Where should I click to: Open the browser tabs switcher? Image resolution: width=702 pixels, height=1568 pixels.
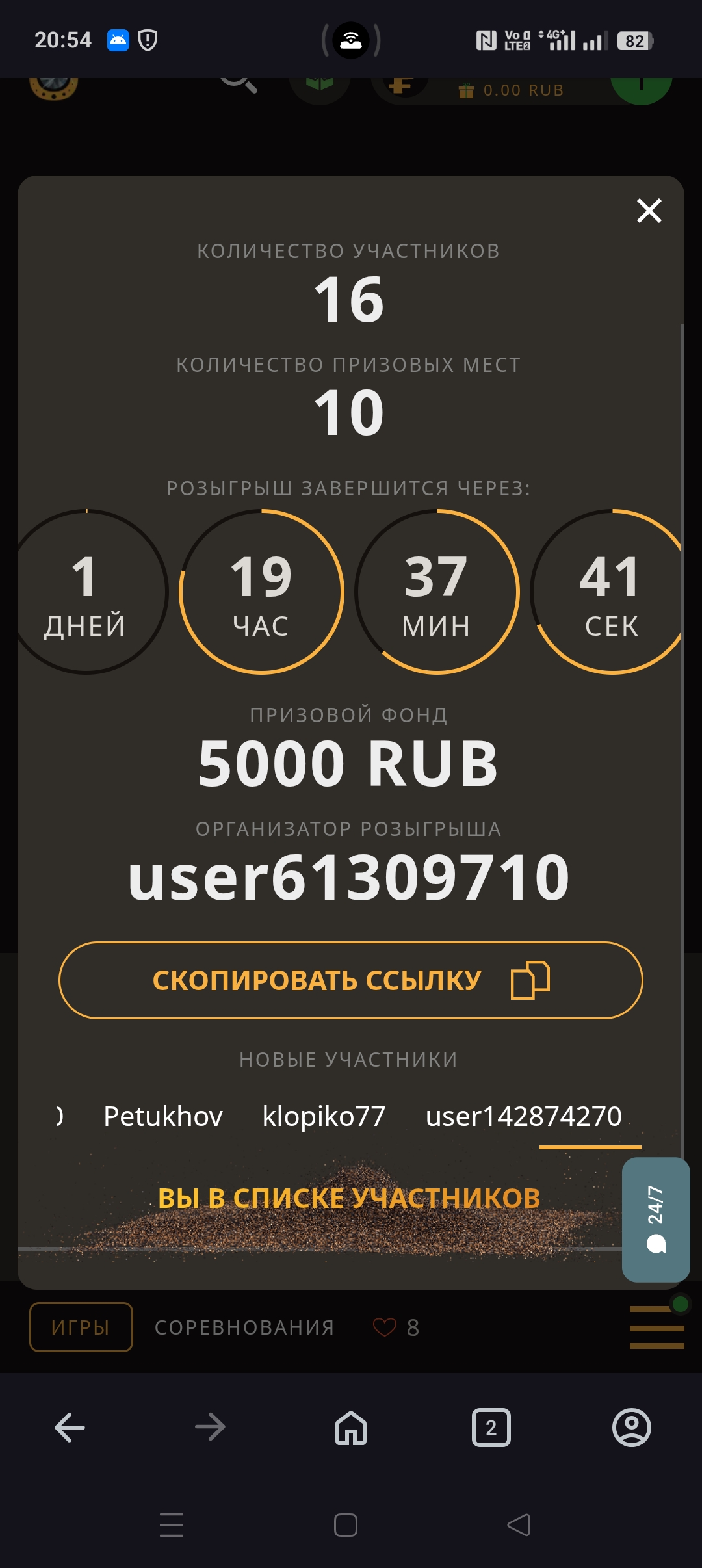point(491,1428)
